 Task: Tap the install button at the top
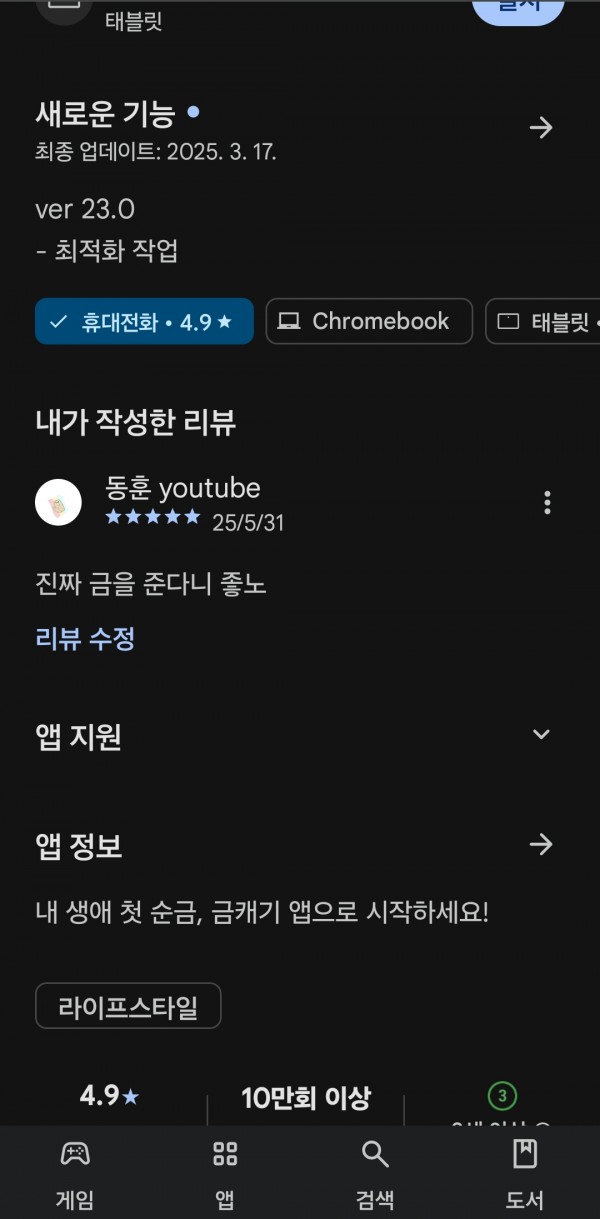pos(518,8)
